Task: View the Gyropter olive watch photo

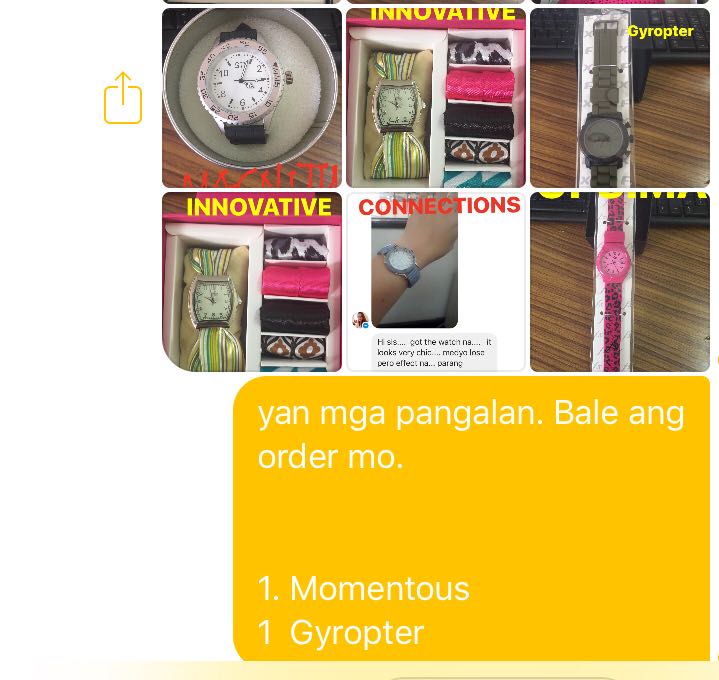Action: [620, 98]
